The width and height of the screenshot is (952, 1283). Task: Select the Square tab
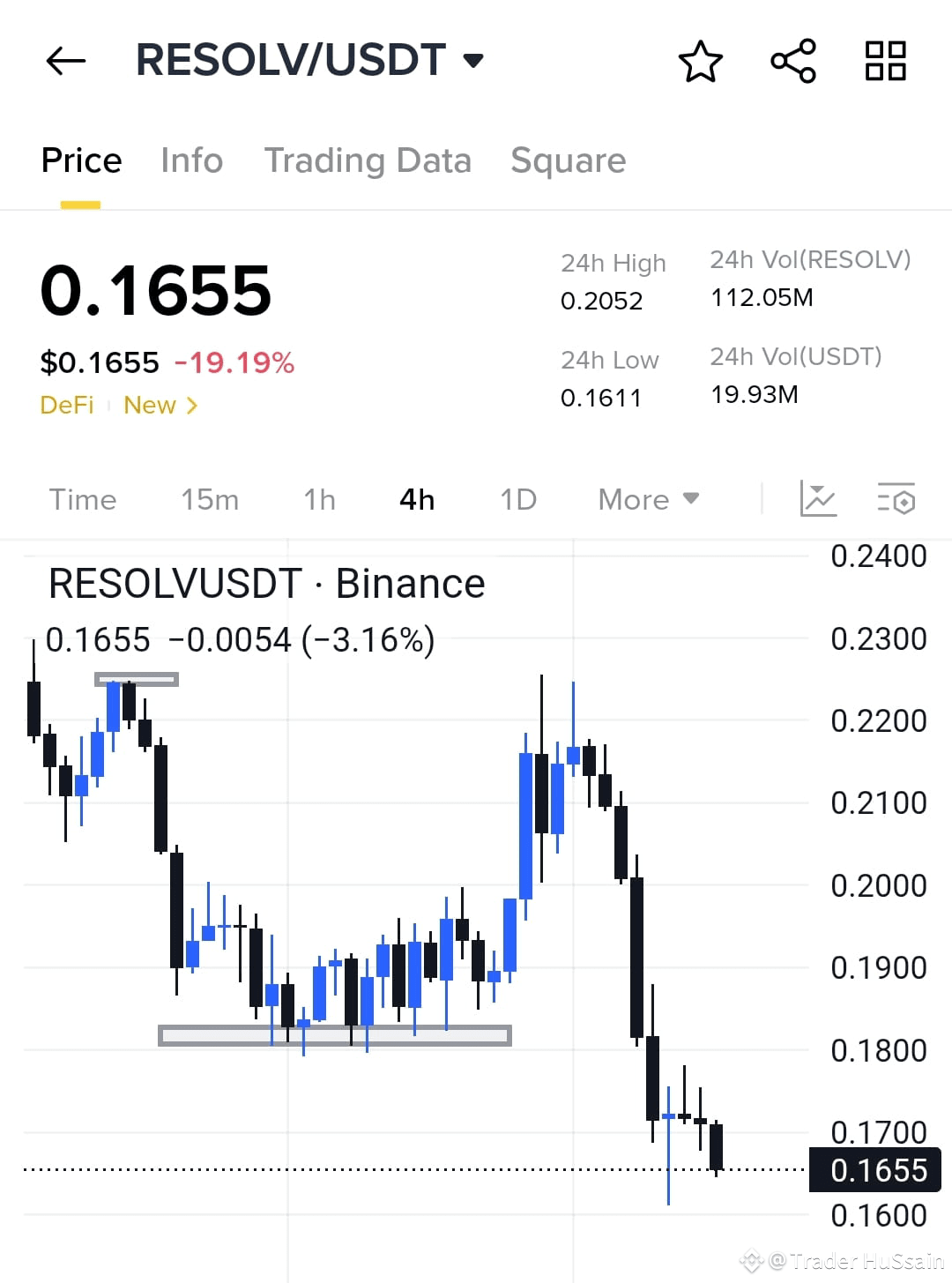coord(568,160)
